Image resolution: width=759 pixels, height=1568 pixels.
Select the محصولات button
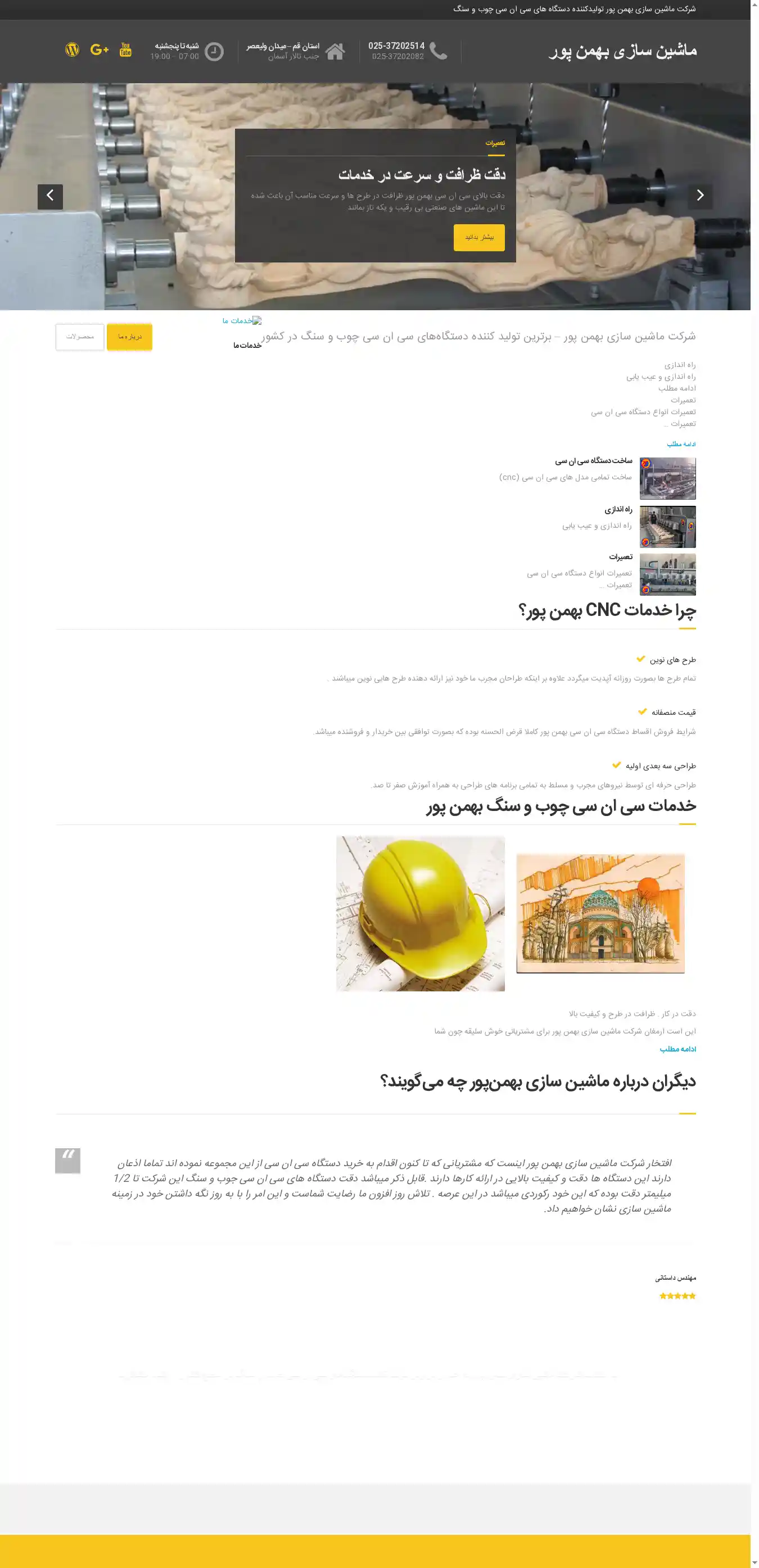tap(80, 337)
